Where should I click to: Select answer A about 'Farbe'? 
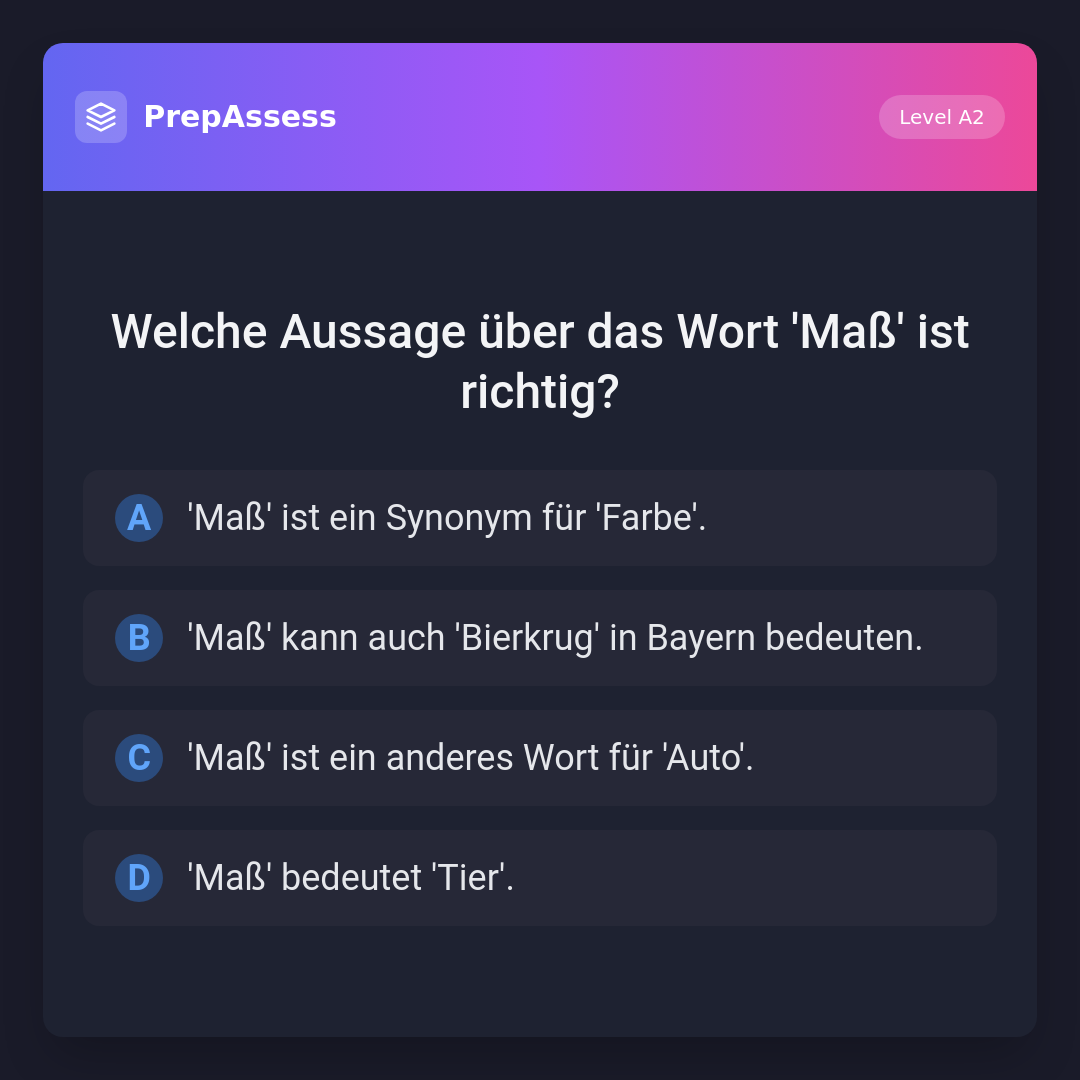pyautogui.click(x=540, y=518)
